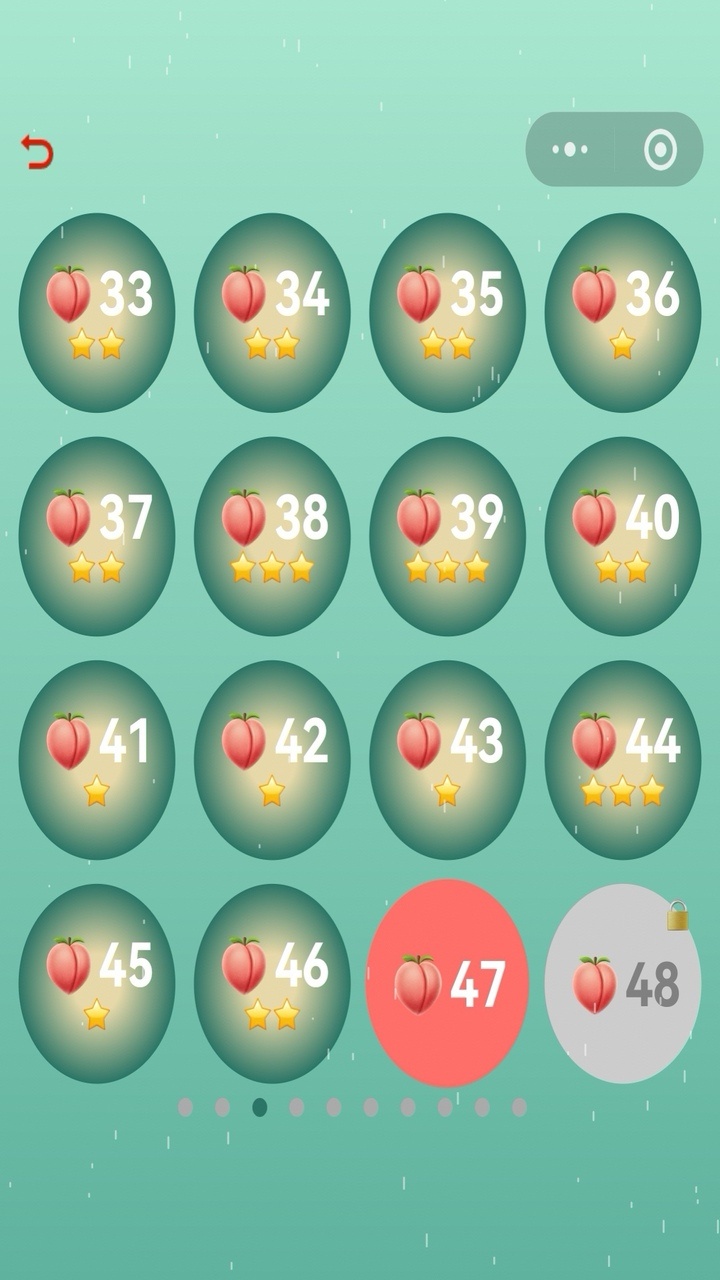Open the mini program more-options menu
720x1280 pixels.
pos(570,150)
